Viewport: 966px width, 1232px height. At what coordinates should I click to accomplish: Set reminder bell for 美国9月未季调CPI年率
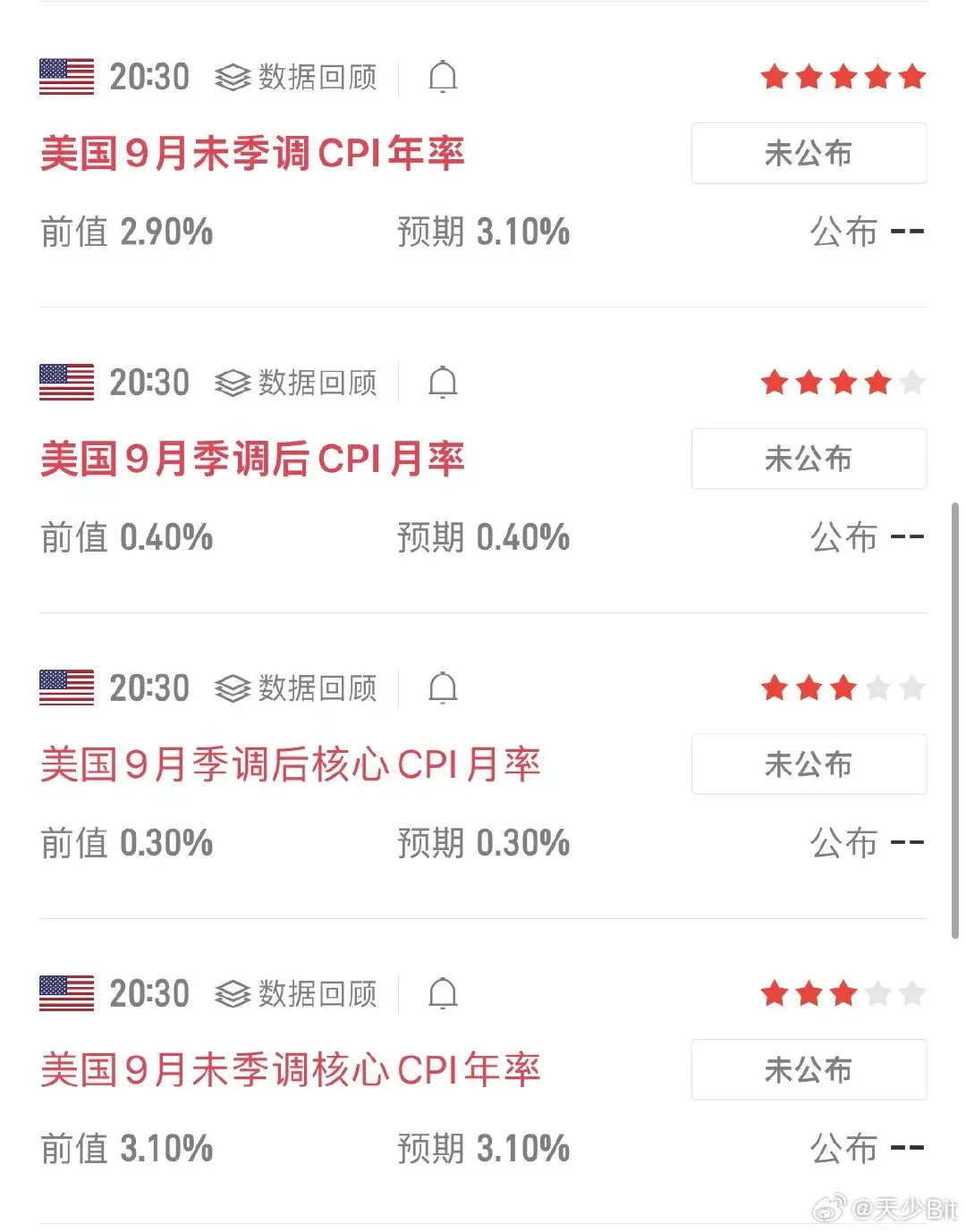[x=443, y=78]
